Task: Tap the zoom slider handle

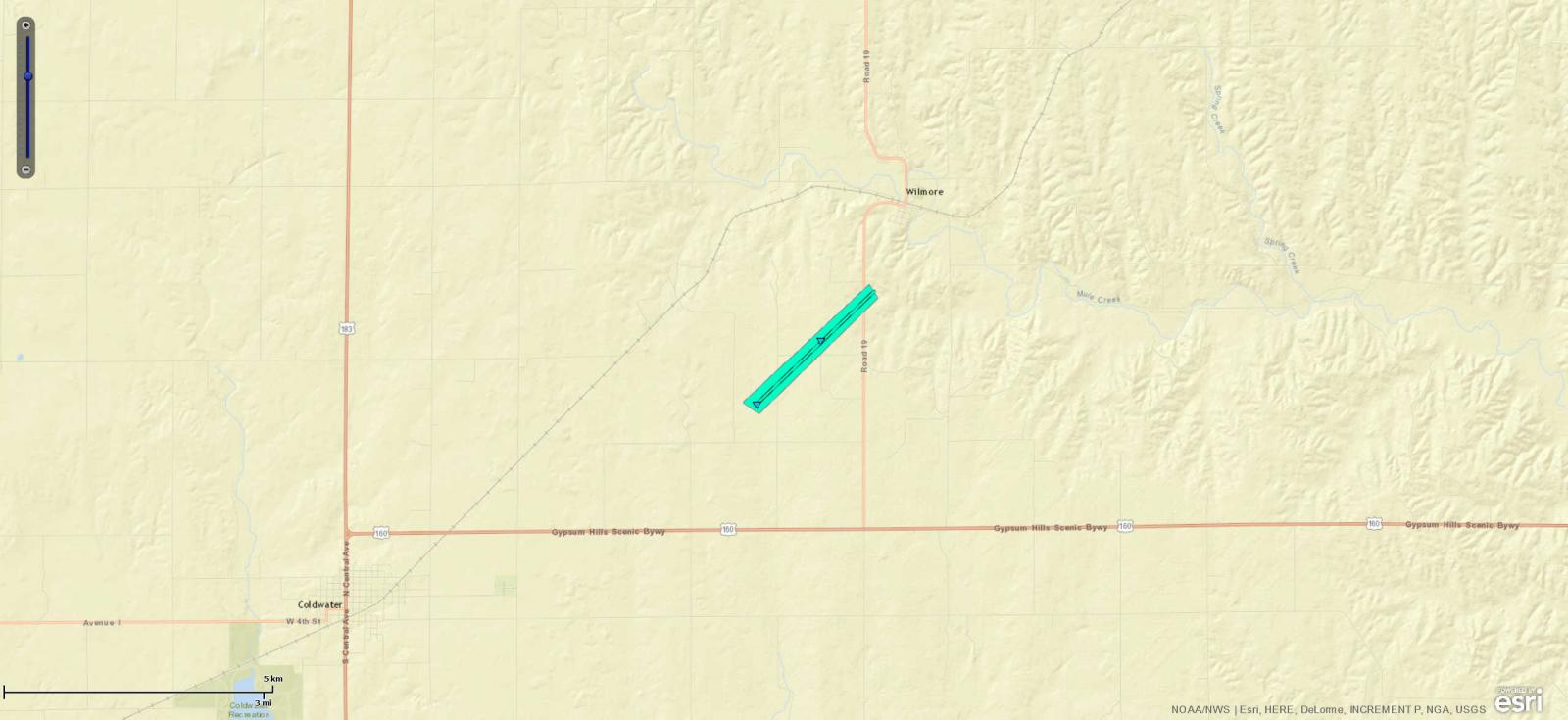Action: click(27, 76)
